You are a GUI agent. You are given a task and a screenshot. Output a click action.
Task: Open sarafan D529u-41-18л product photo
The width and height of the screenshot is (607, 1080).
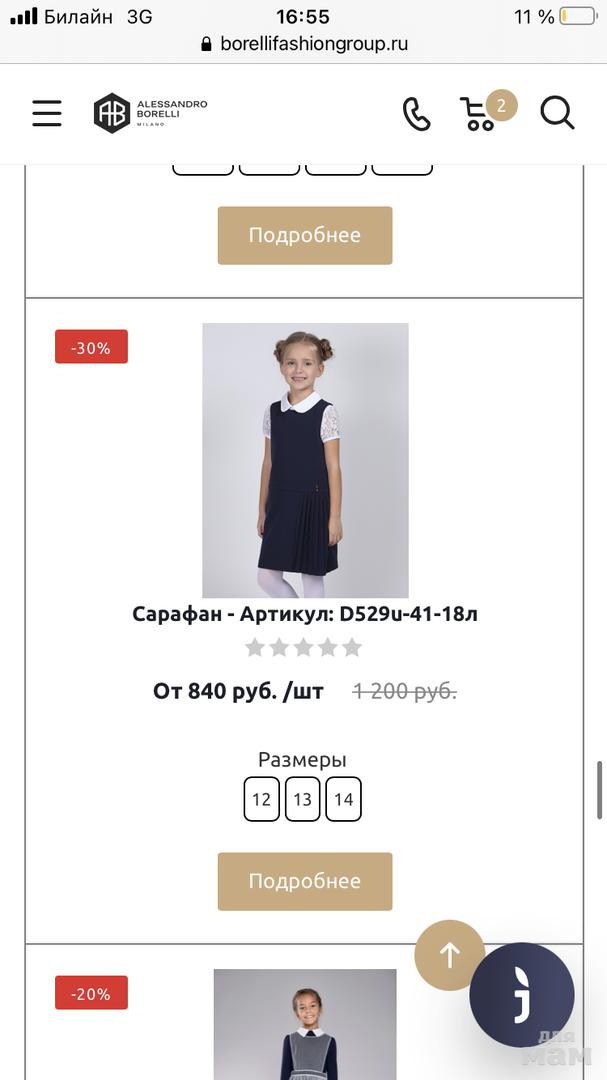click(x=304, y=460)
